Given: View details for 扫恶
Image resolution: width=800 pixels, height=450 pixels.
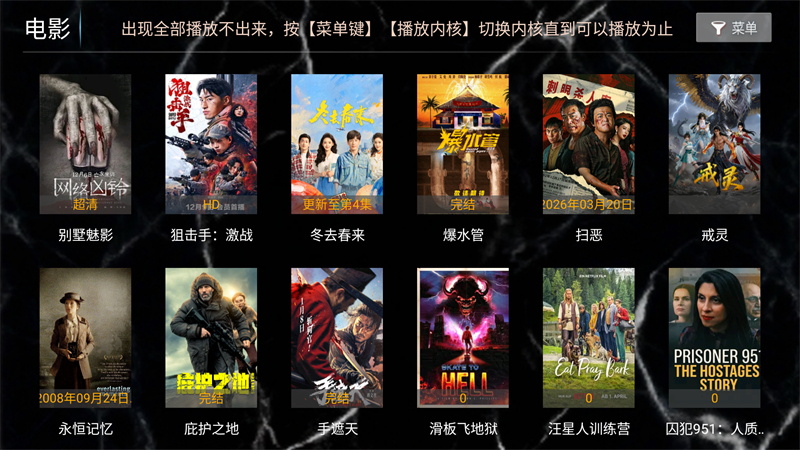Looking at the screenshot, I should pos(589,144).
